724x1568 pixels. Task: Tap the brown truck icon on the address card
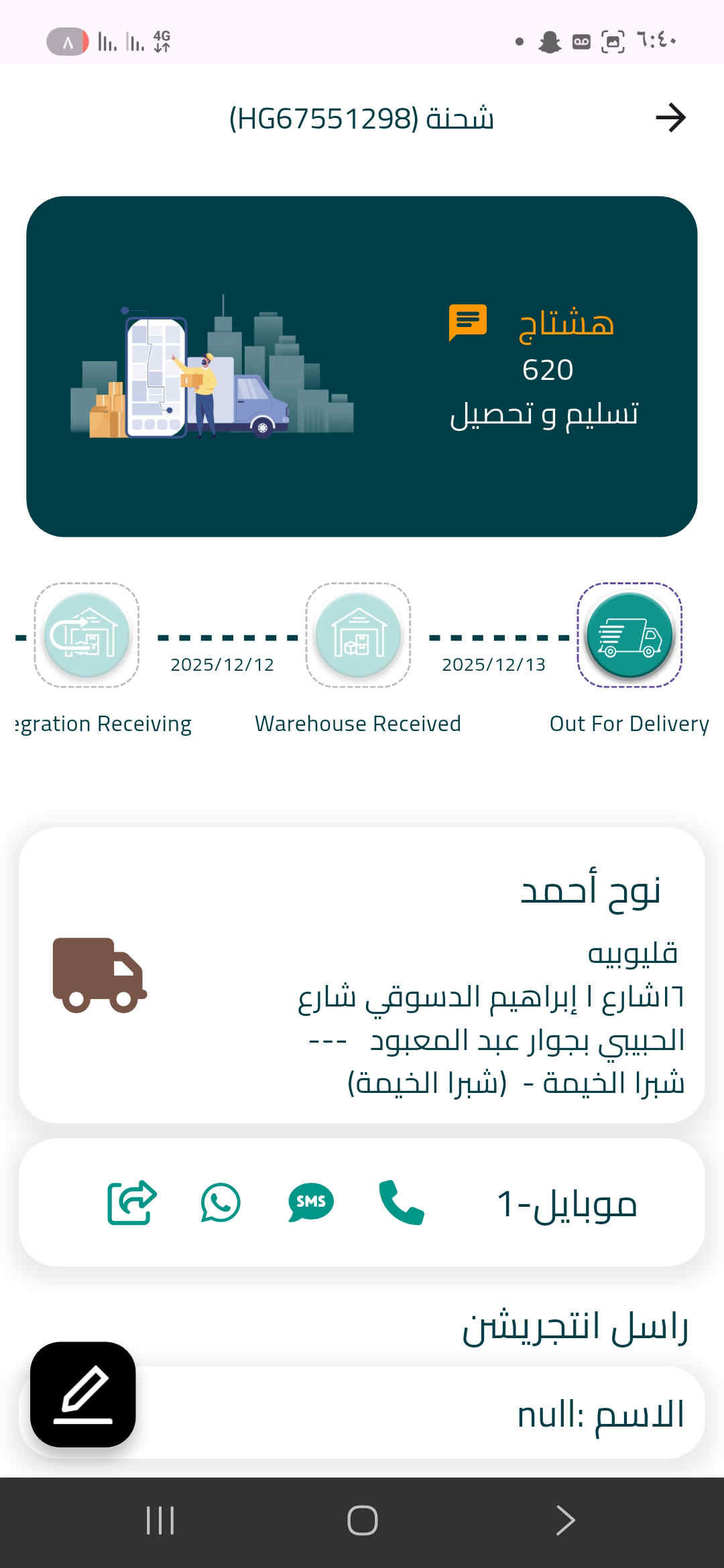point(99,975)
